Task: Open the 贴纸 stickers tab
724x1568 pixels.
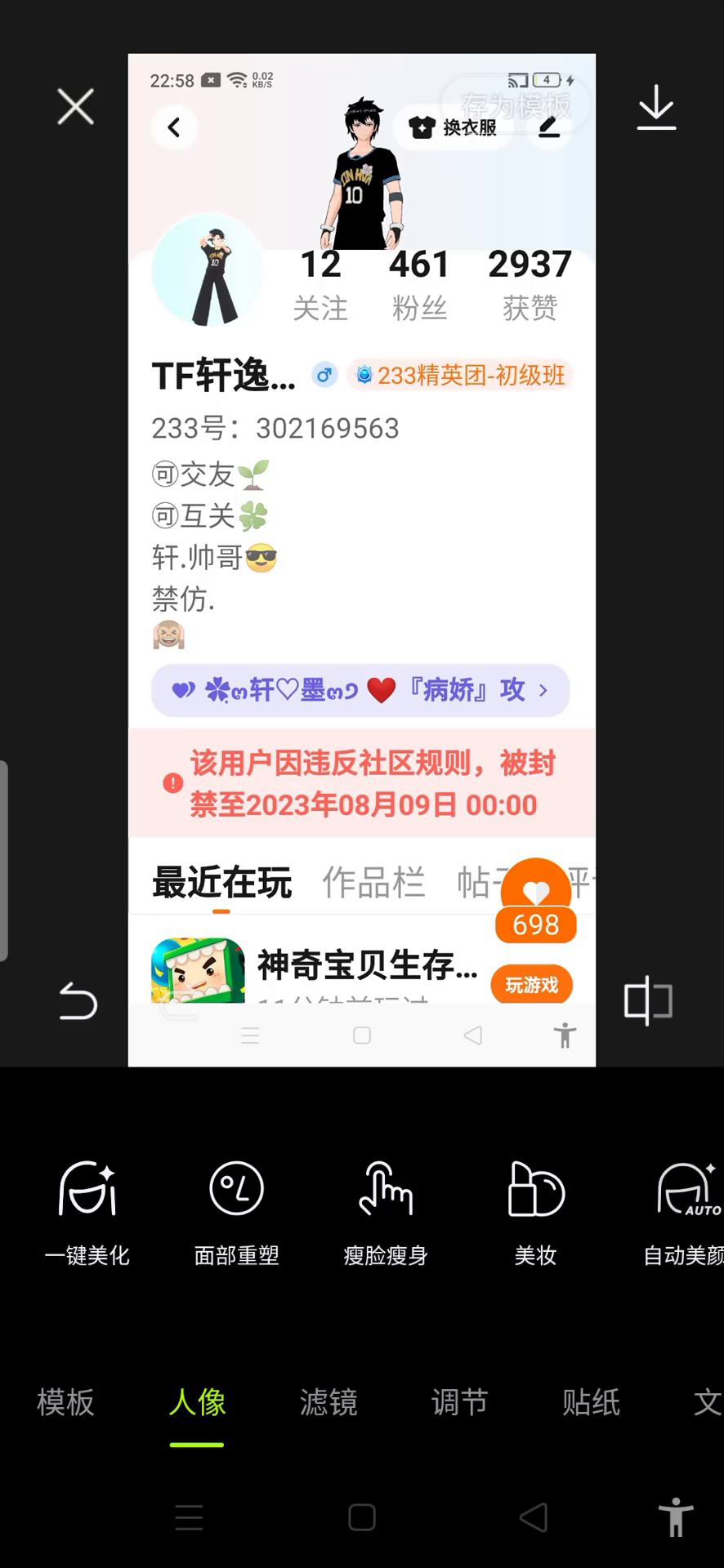Action: [x=591, y=1401]
